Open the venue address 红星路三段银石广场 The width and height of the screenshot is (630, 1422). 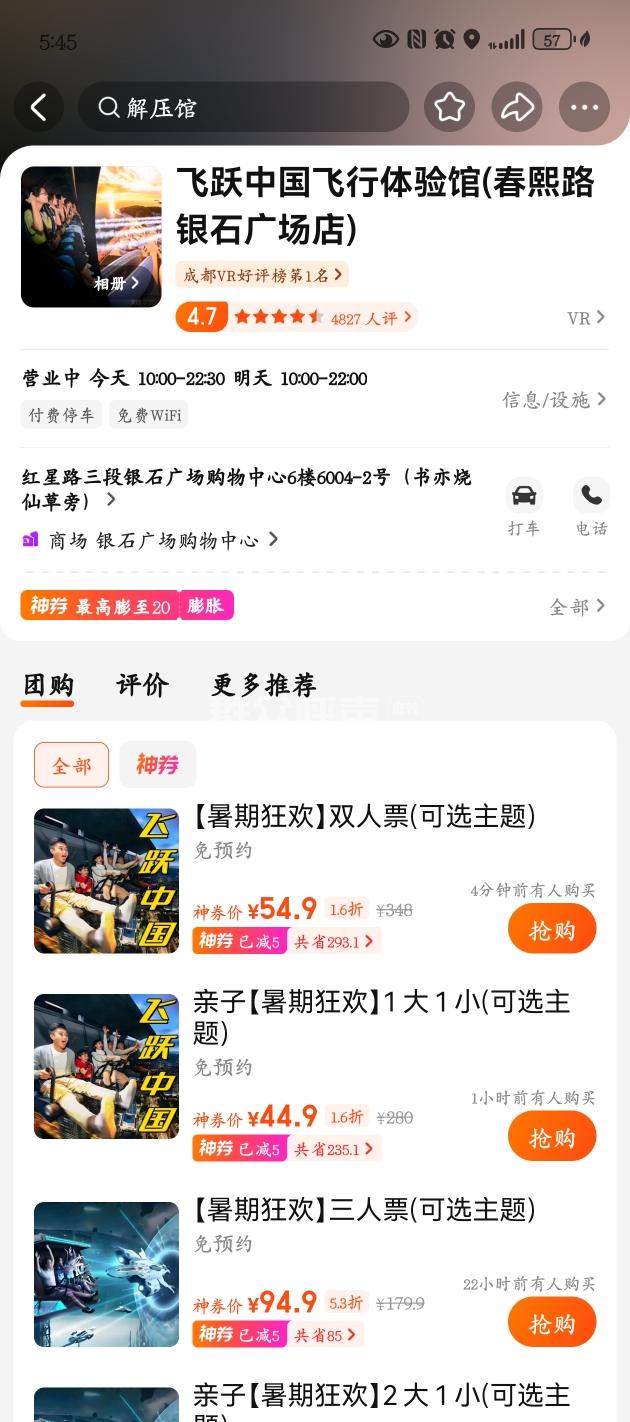click(x=246, y=488)
